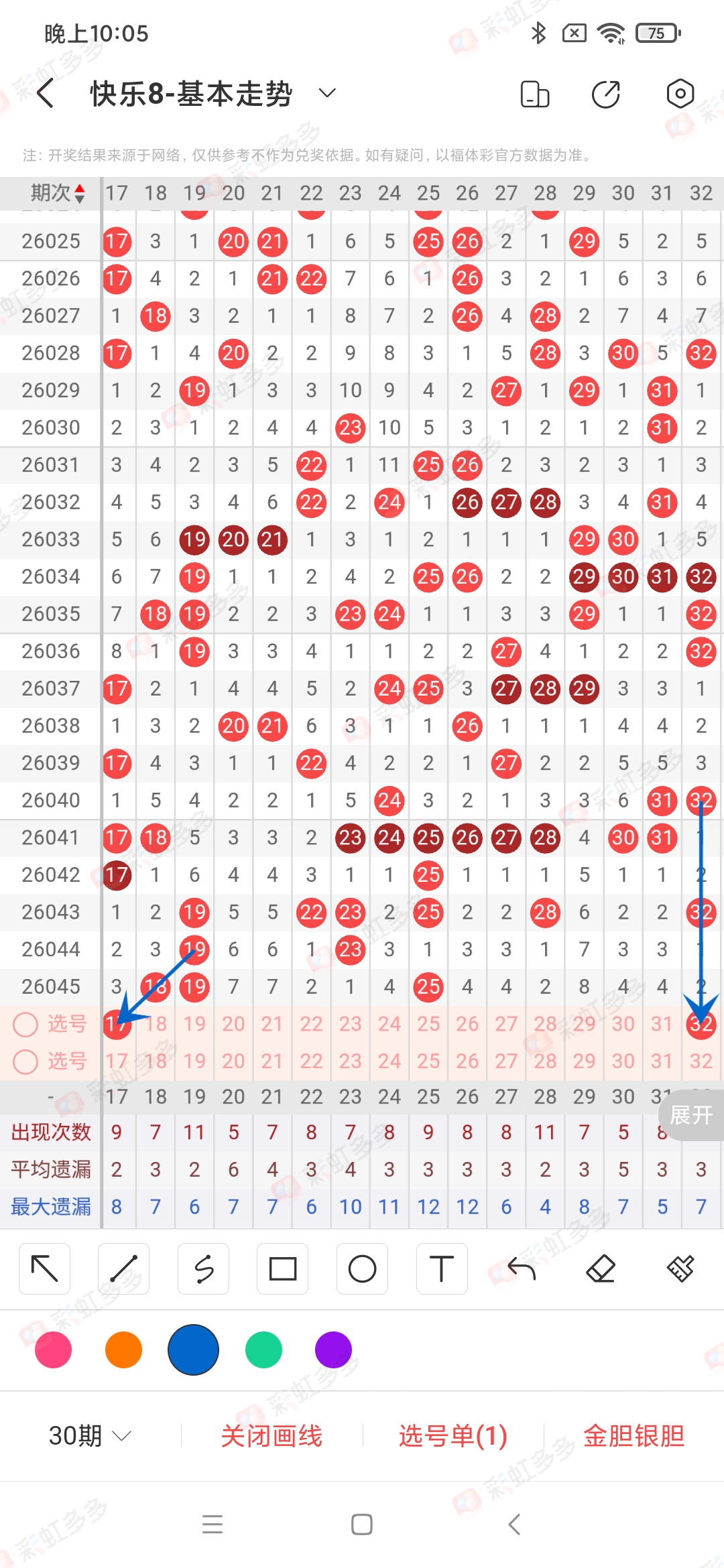
Task: Pick the circle shape tool
Action: tap(362, 1268)
